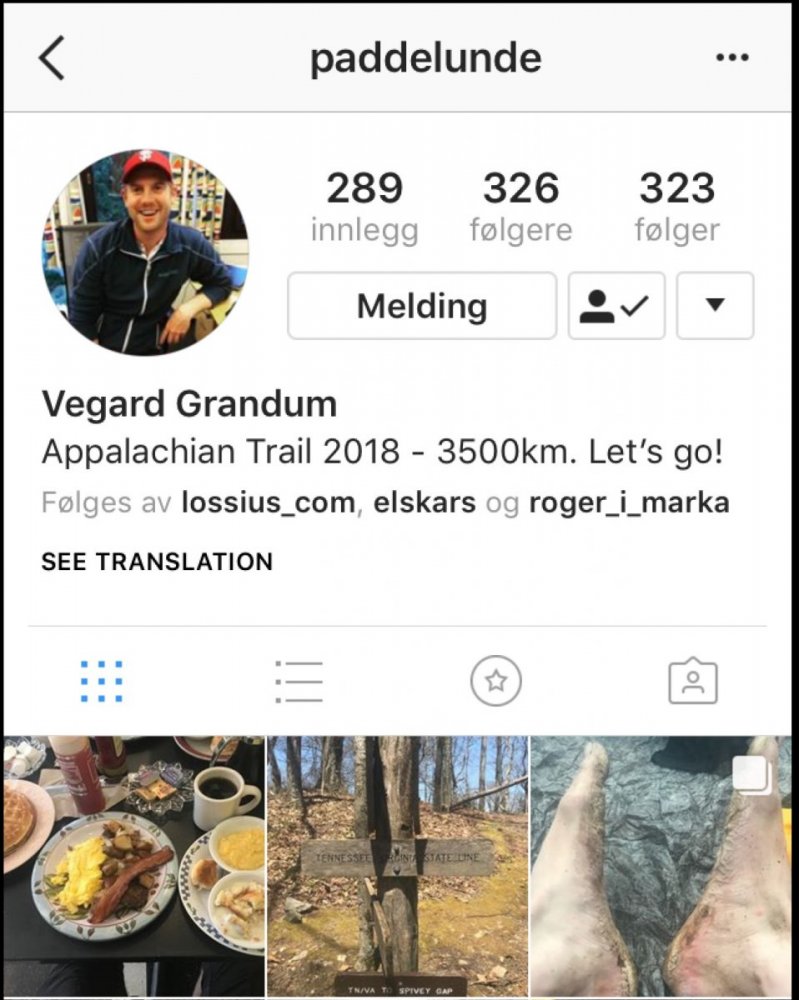Tap the Melding message button
799x1000 pixels.
(x=421, y=306)
